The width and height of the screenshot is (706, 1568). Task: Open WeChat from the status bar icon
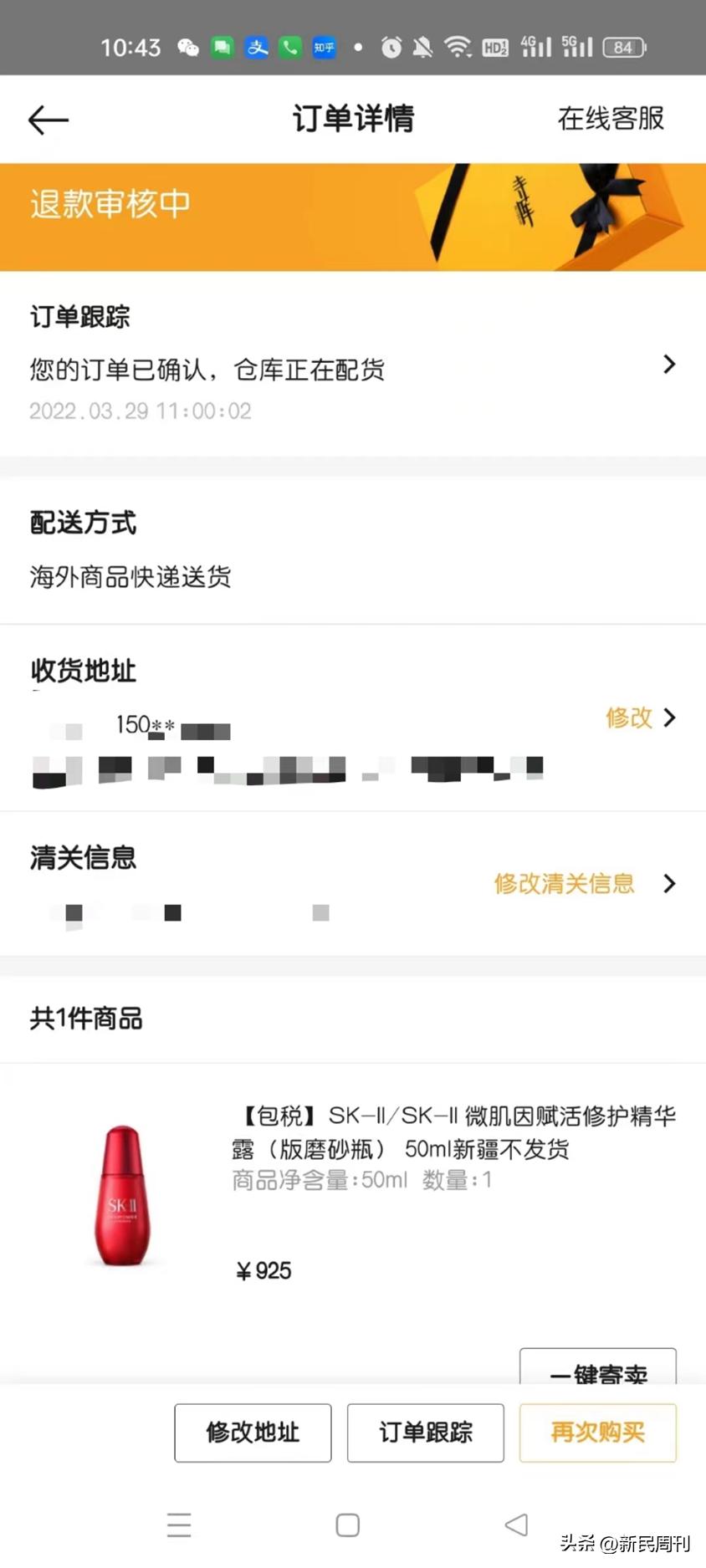[x=187, y=48]
